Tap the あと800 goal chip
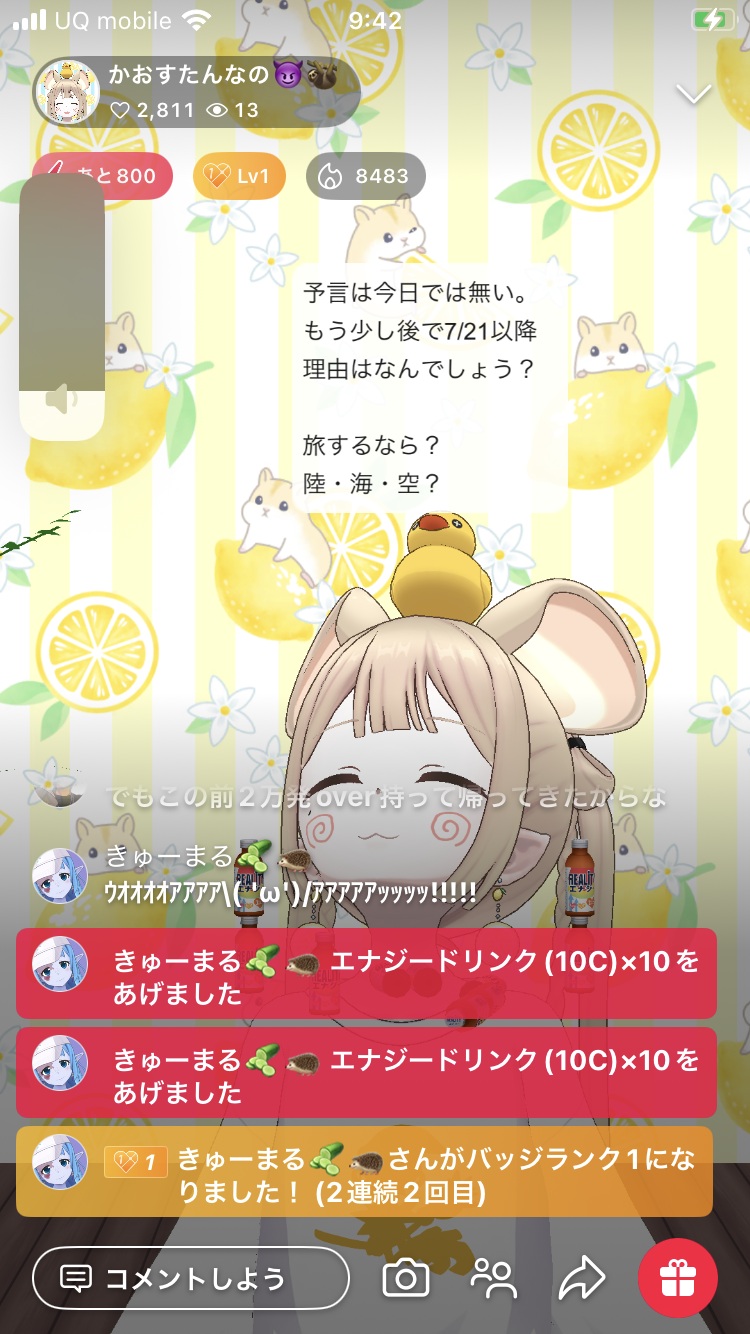 point(115,176)
